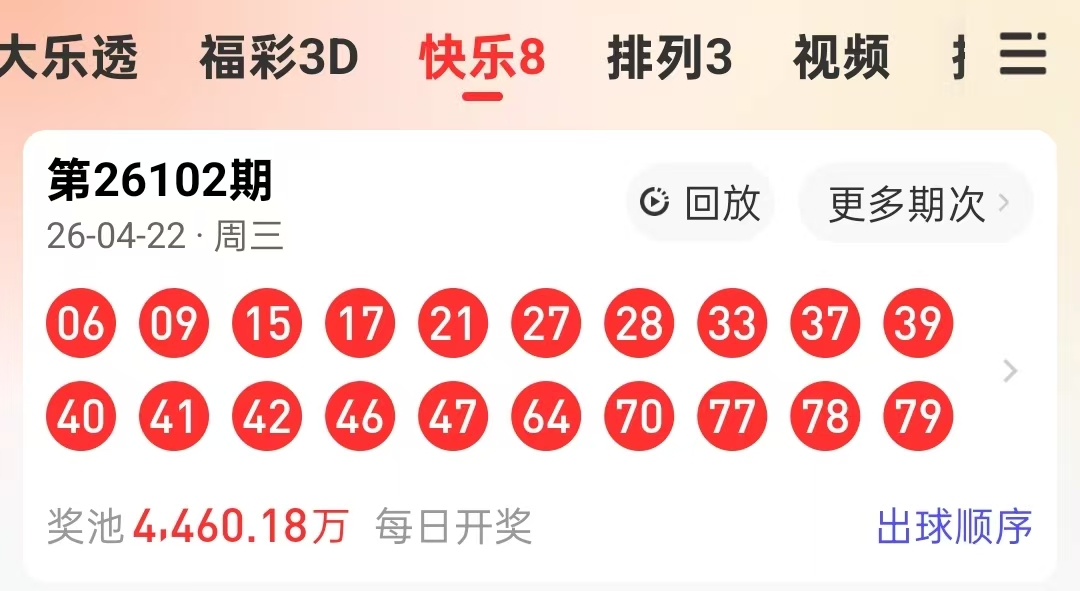Switch to the 排列3 tab
Image resolution: width=1080 pixels, height=591 pixels.
tap(670, 58)
